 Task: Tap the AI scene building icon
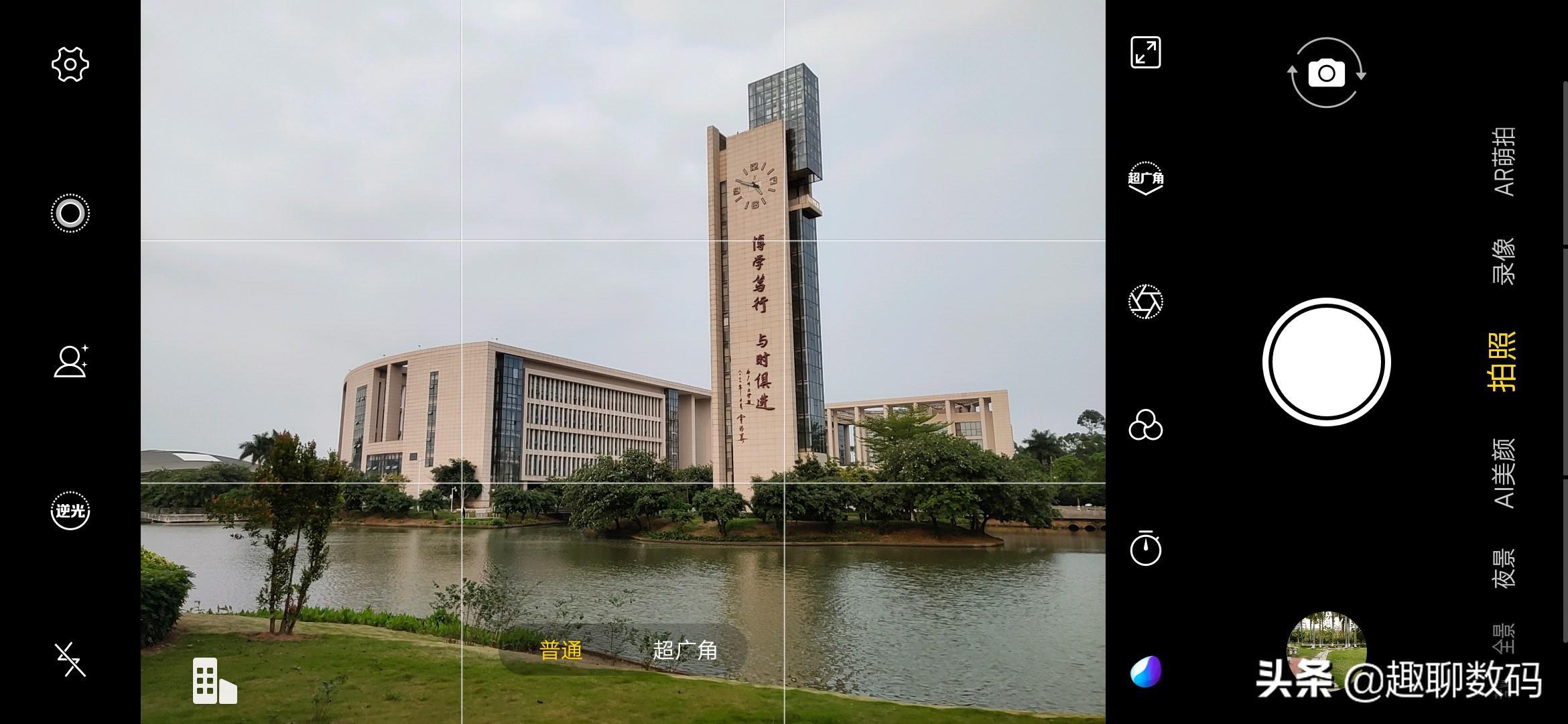coord(214,681)
